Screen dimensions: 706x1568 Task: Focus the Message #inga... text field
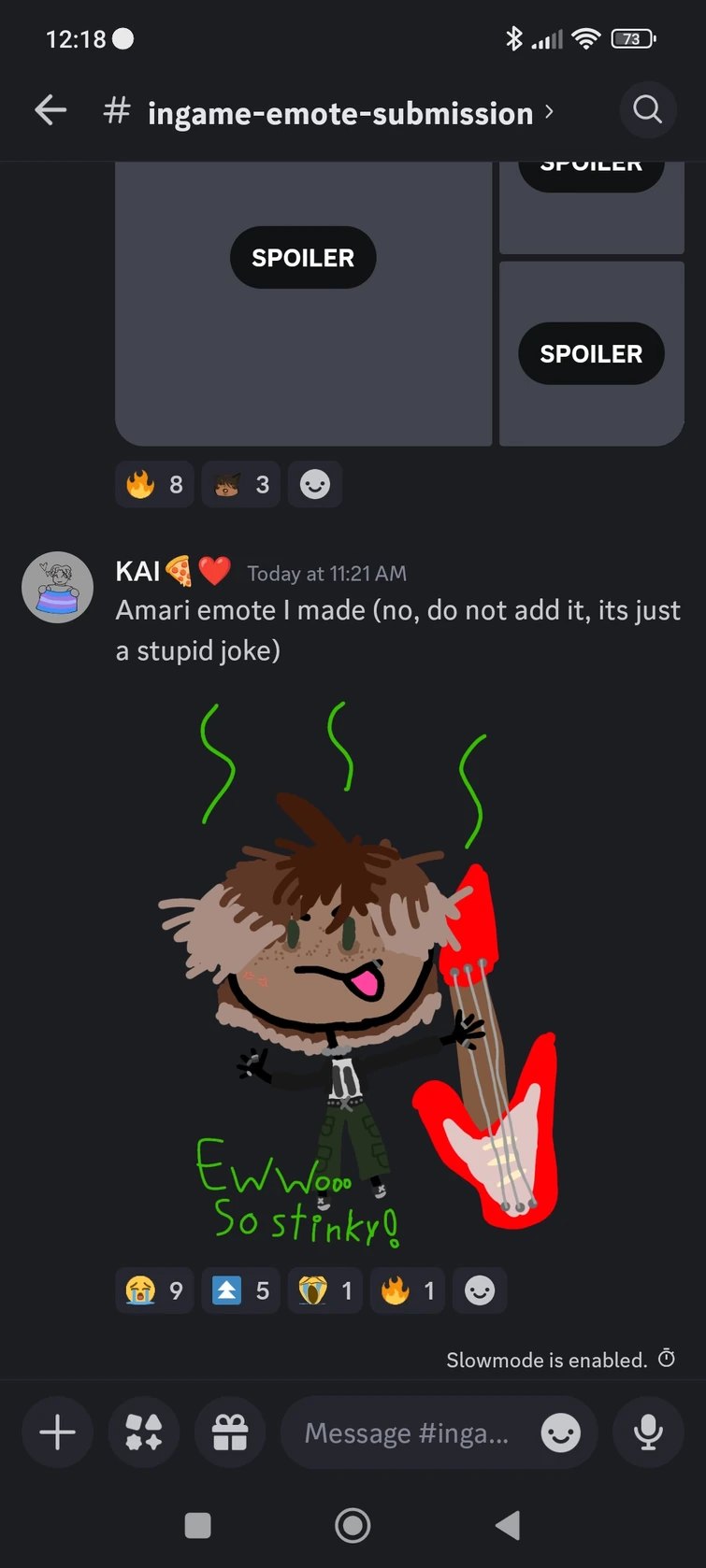pyautogui.click(x=407, y=1433)
